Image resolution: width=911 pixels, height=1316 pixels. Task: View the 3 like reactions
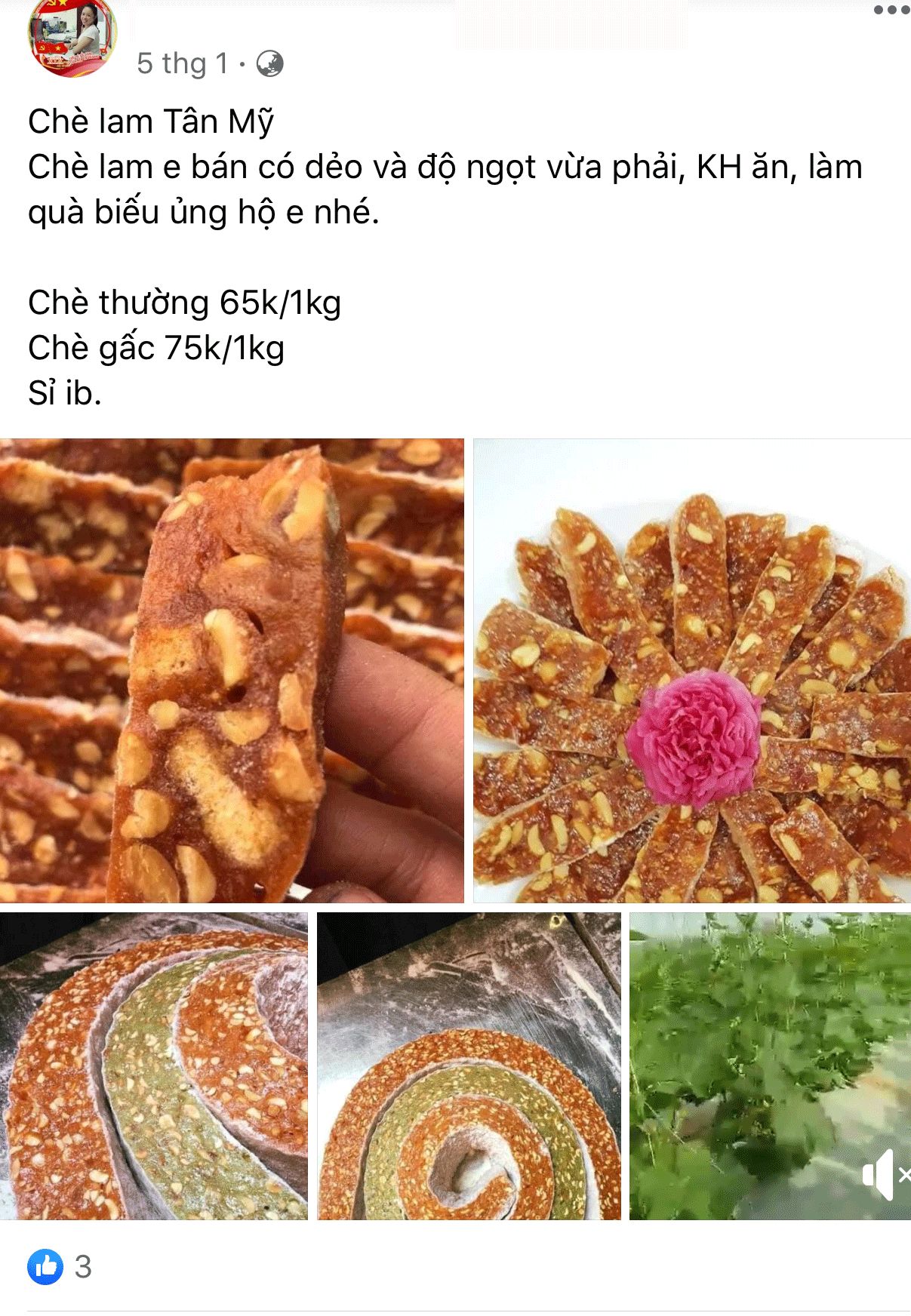tap(60, 1267)
